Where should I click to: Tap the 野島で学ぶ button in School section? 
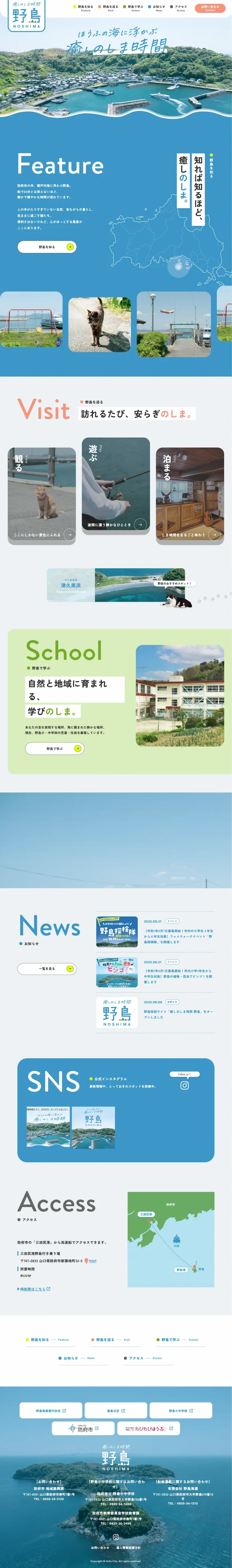[x=54, y=749]
